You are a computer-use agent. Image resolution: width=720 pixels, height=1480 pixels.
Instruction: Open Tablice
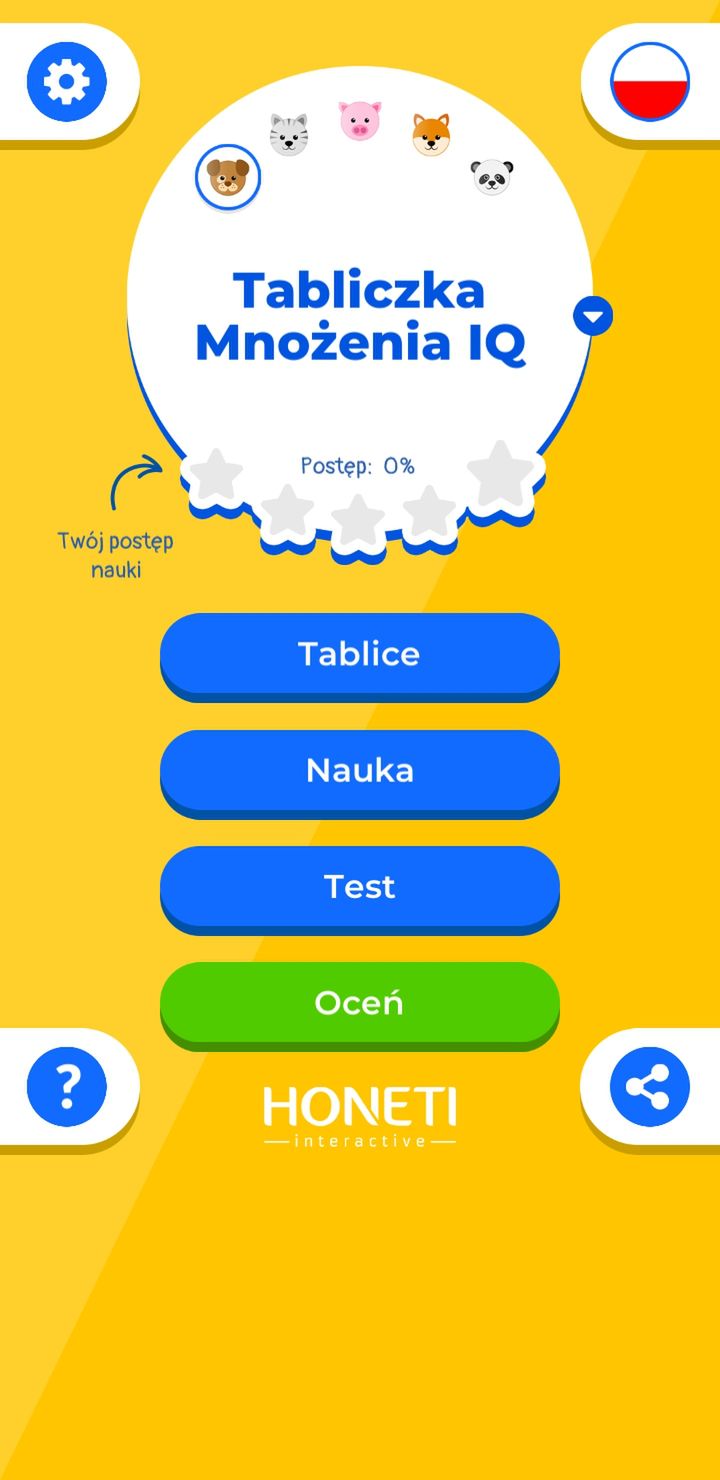(360, 656)
